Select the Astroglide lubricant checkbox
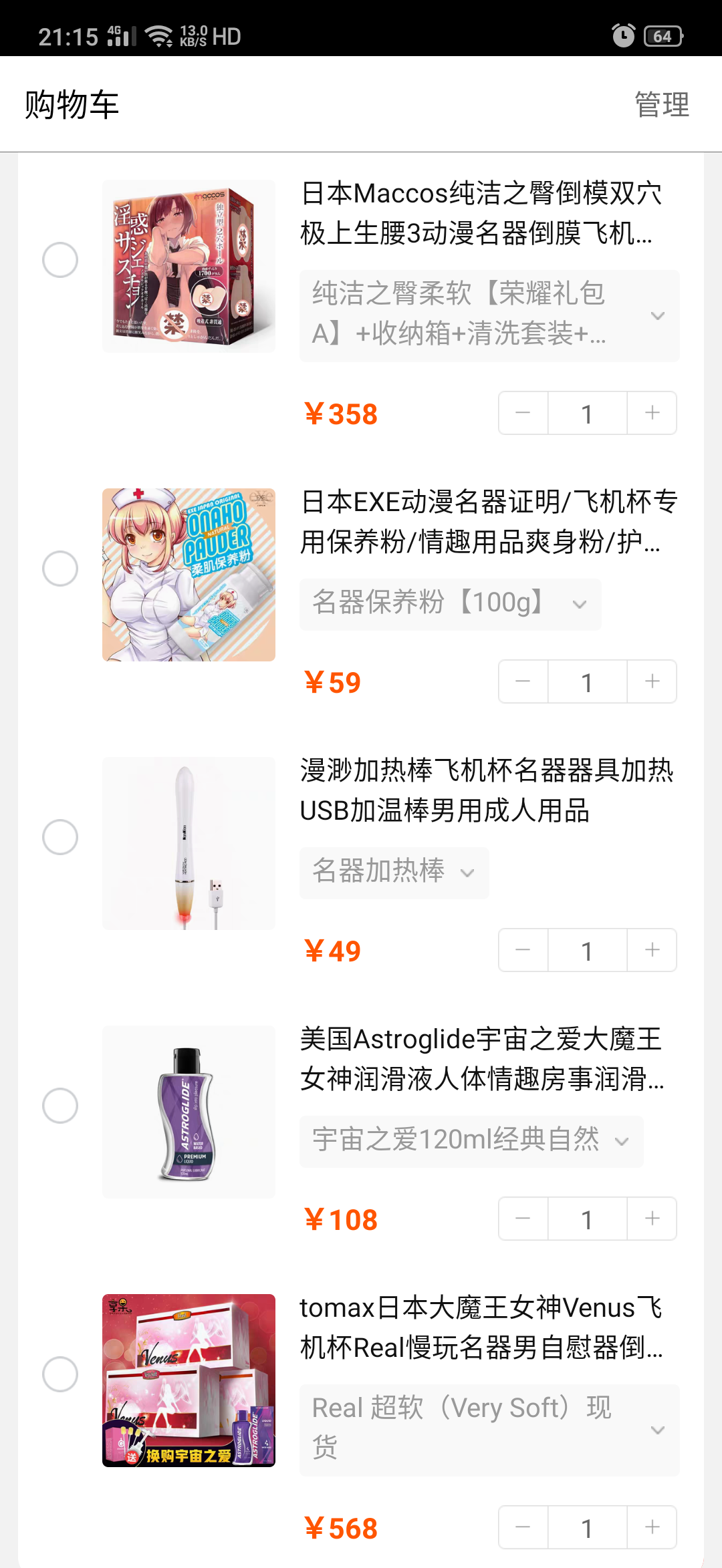This screenshot has height=1568, width=722. click(x=61, y=1105)
